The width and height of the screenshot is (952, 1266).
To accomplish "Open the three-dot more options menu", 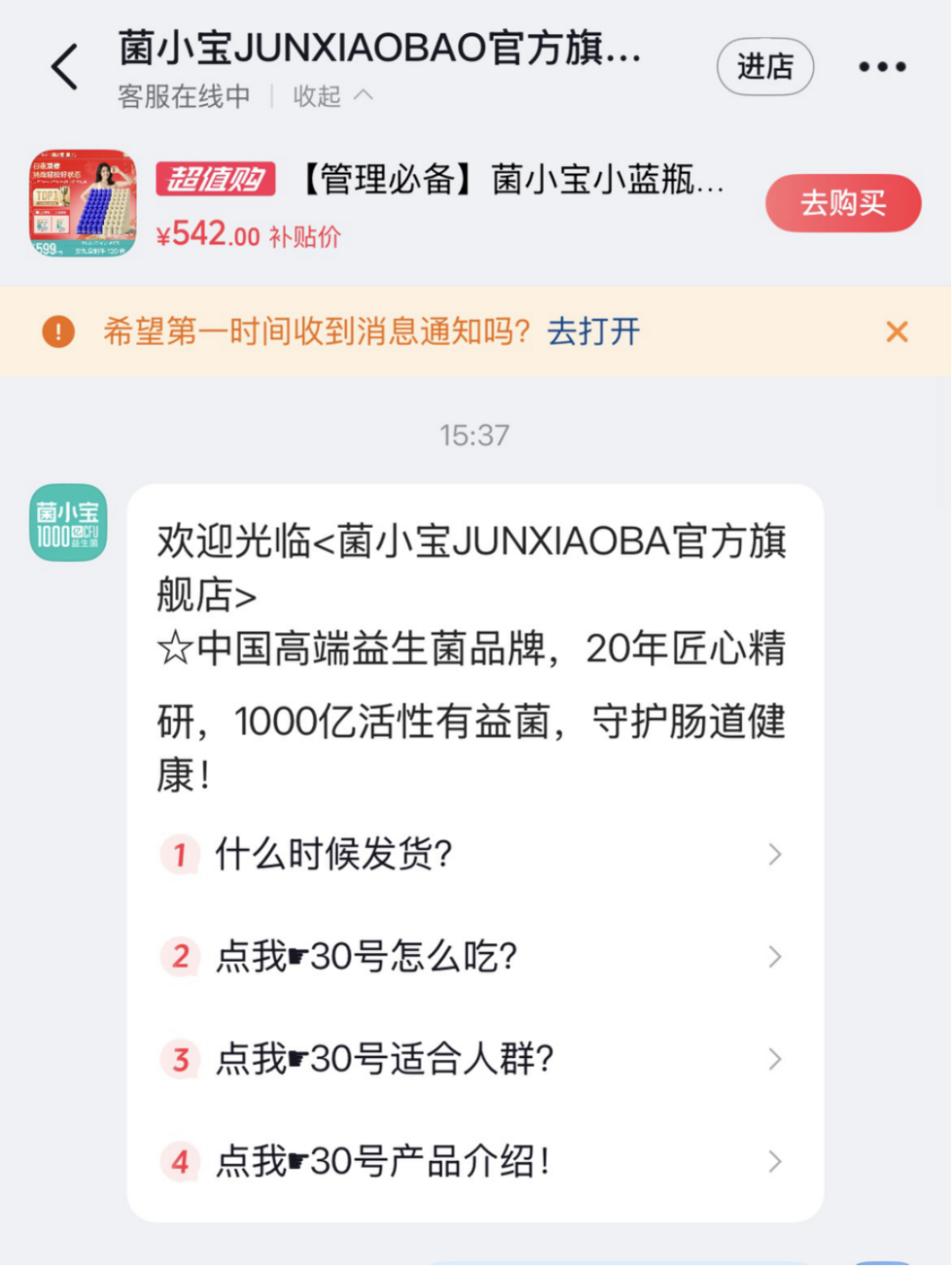I will [881, 67].
